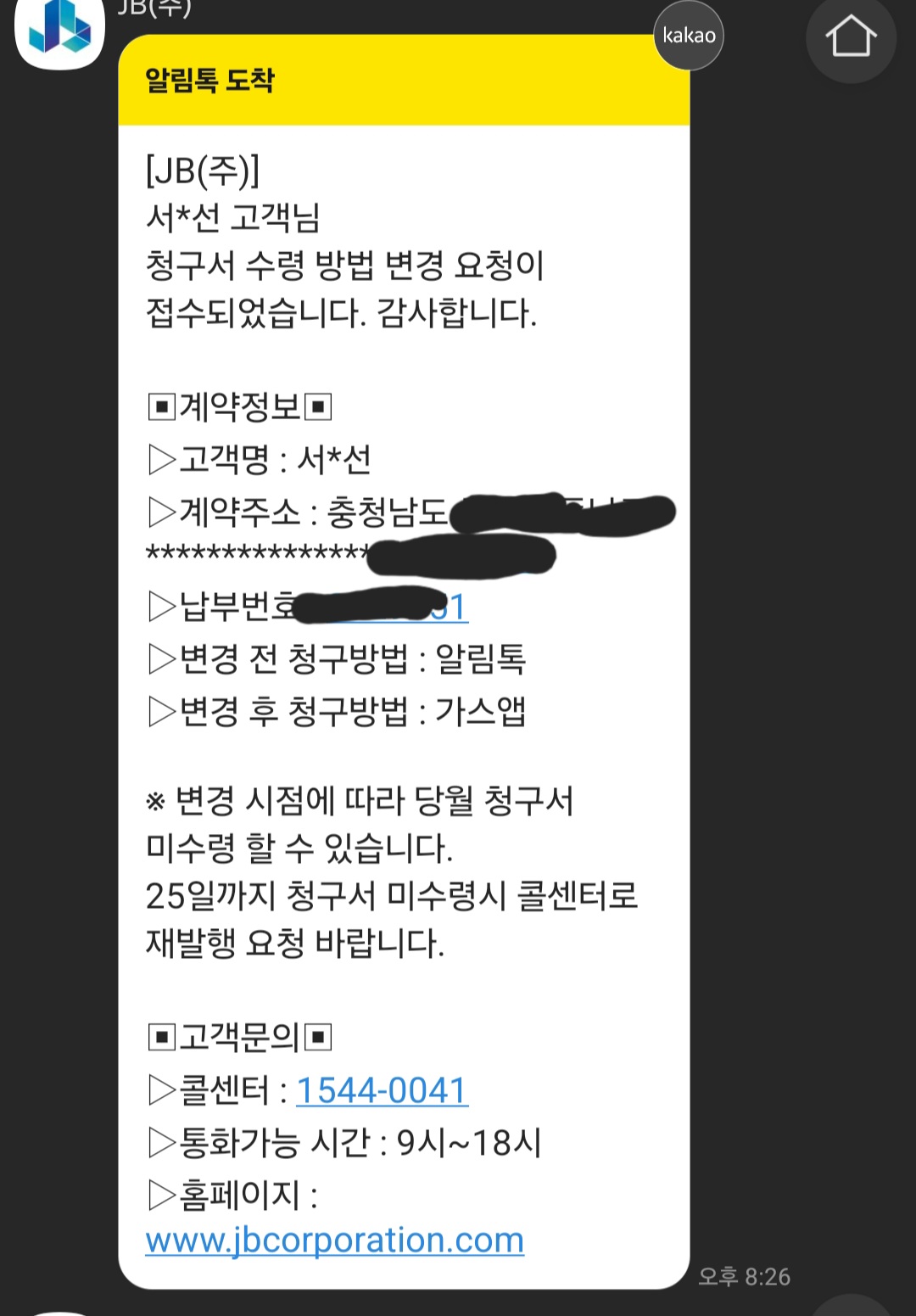Call the 1544-0041 call center number
916x1316 pixels.
[382, 1091]
